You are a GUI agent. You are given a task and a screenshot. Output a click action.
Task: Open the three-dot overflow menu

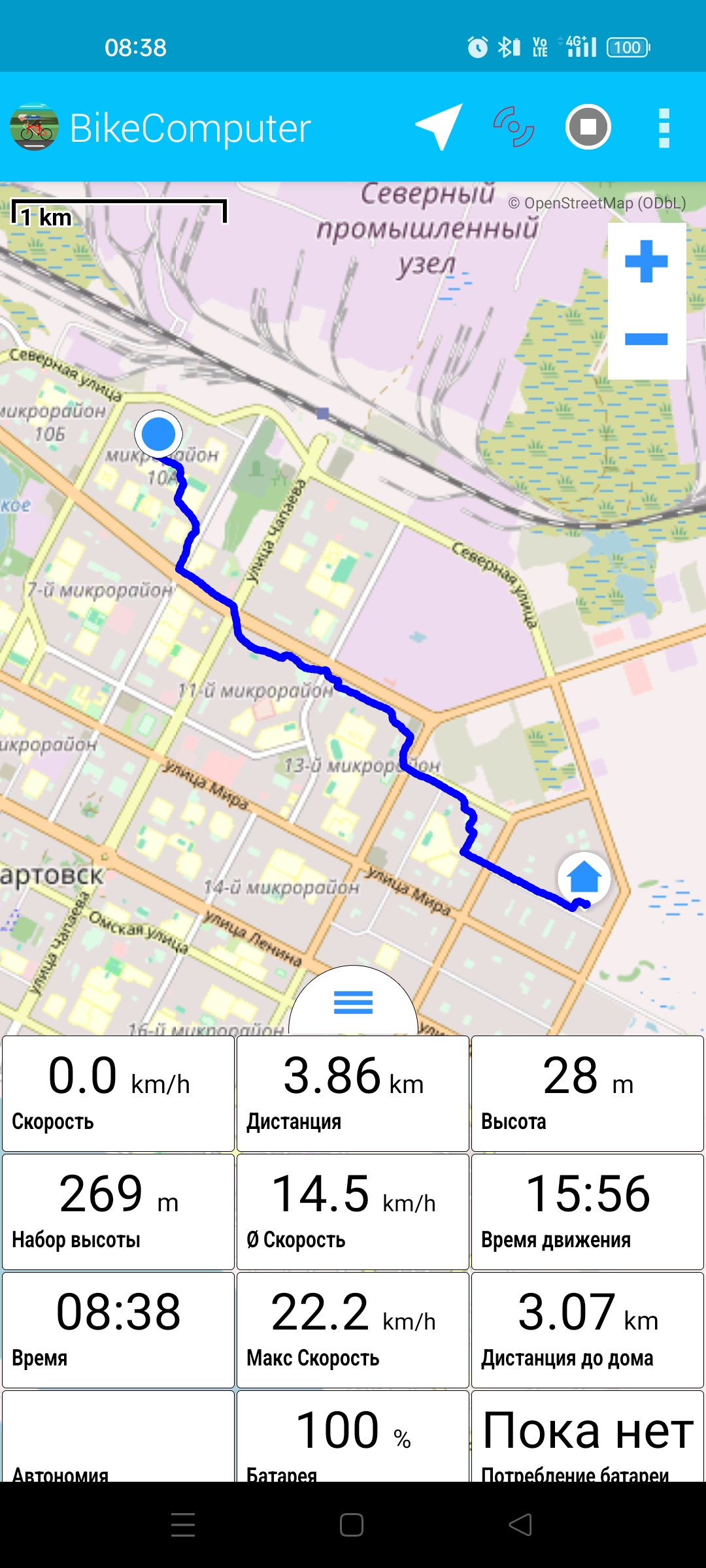[x=664, y=127]
